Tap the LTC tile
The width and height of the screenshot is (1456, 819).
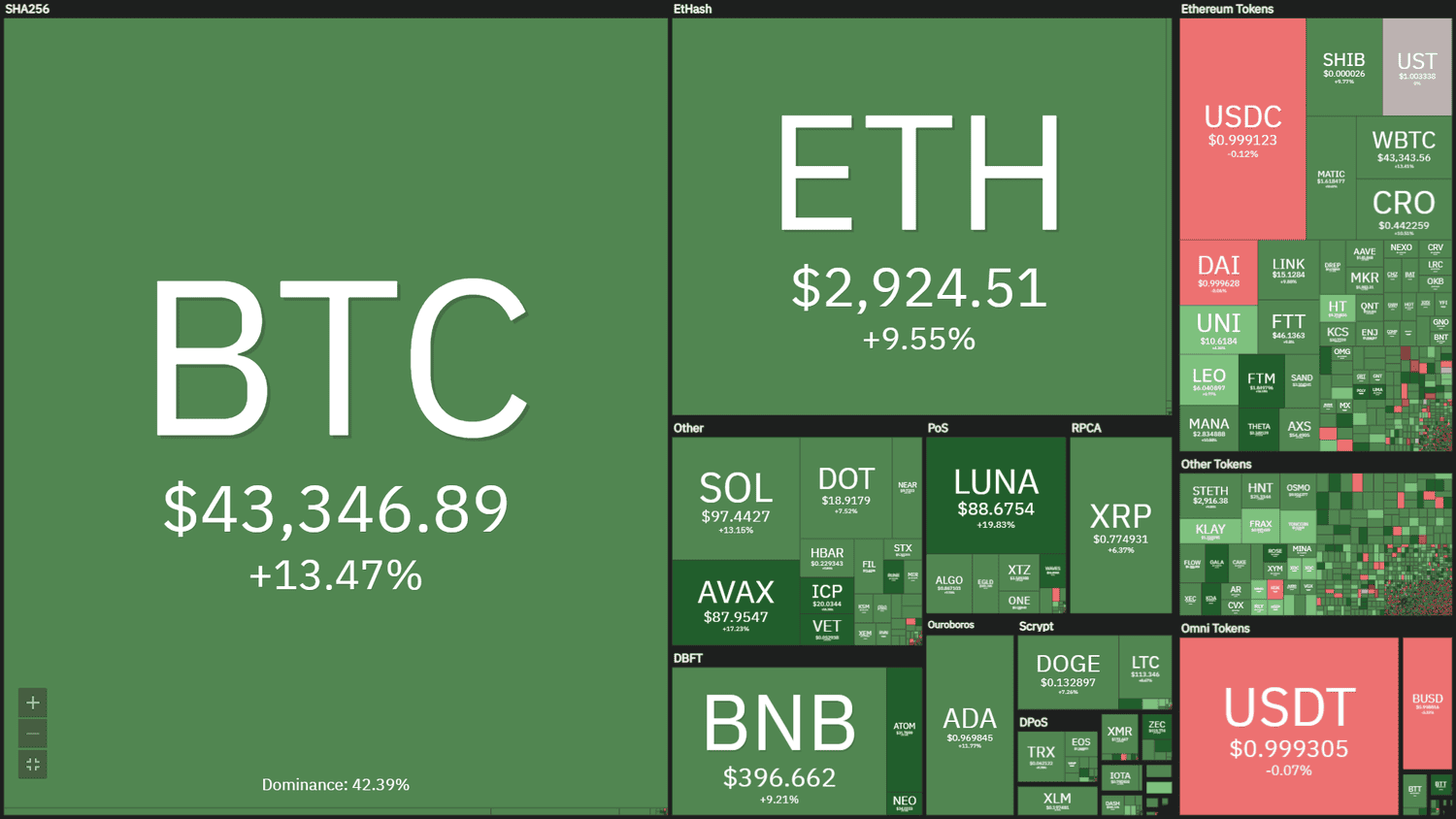tap(1145, 668)
